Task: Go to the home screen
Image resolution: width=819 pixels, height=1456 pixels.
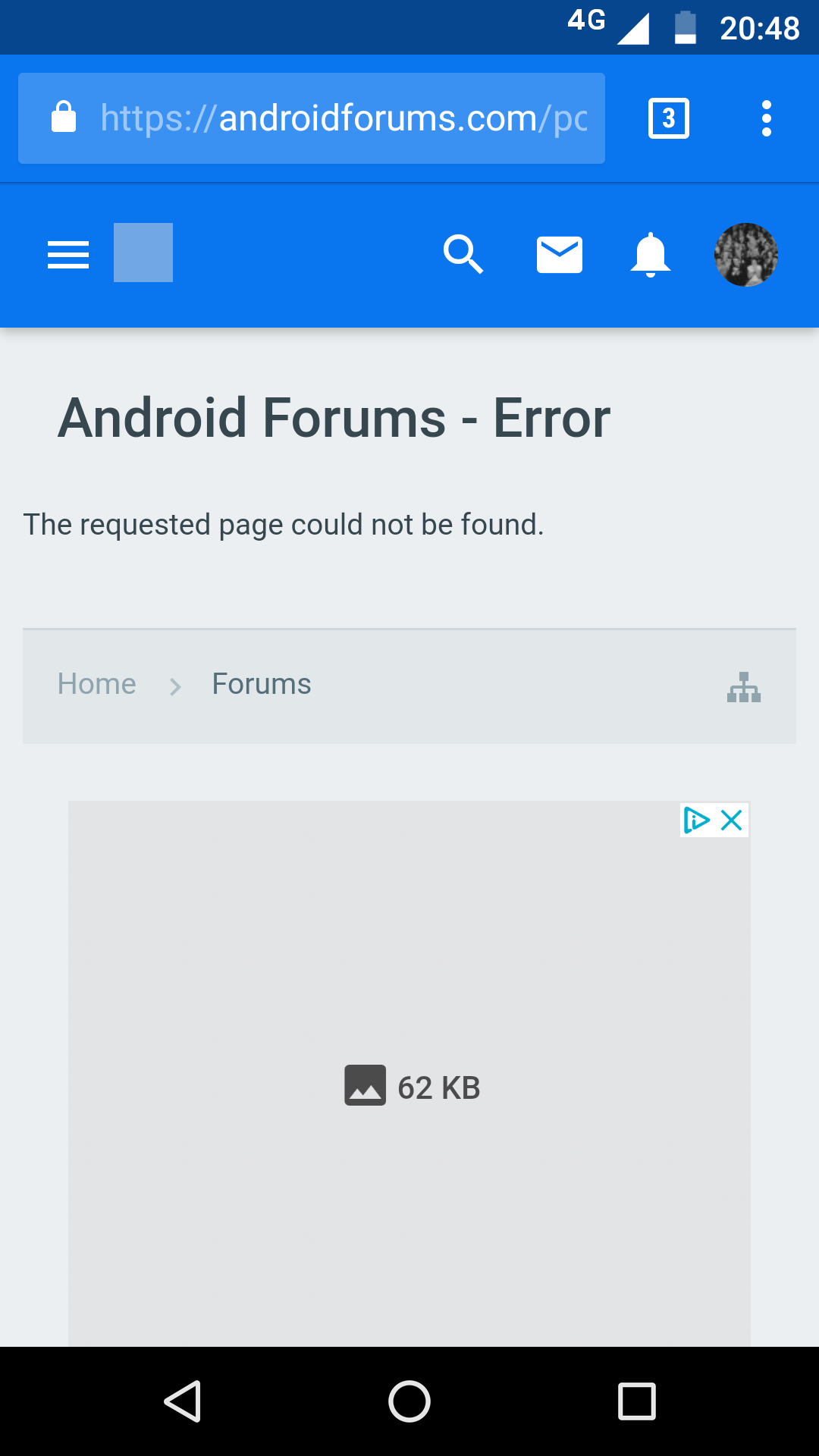Action: click(409, 1401)
